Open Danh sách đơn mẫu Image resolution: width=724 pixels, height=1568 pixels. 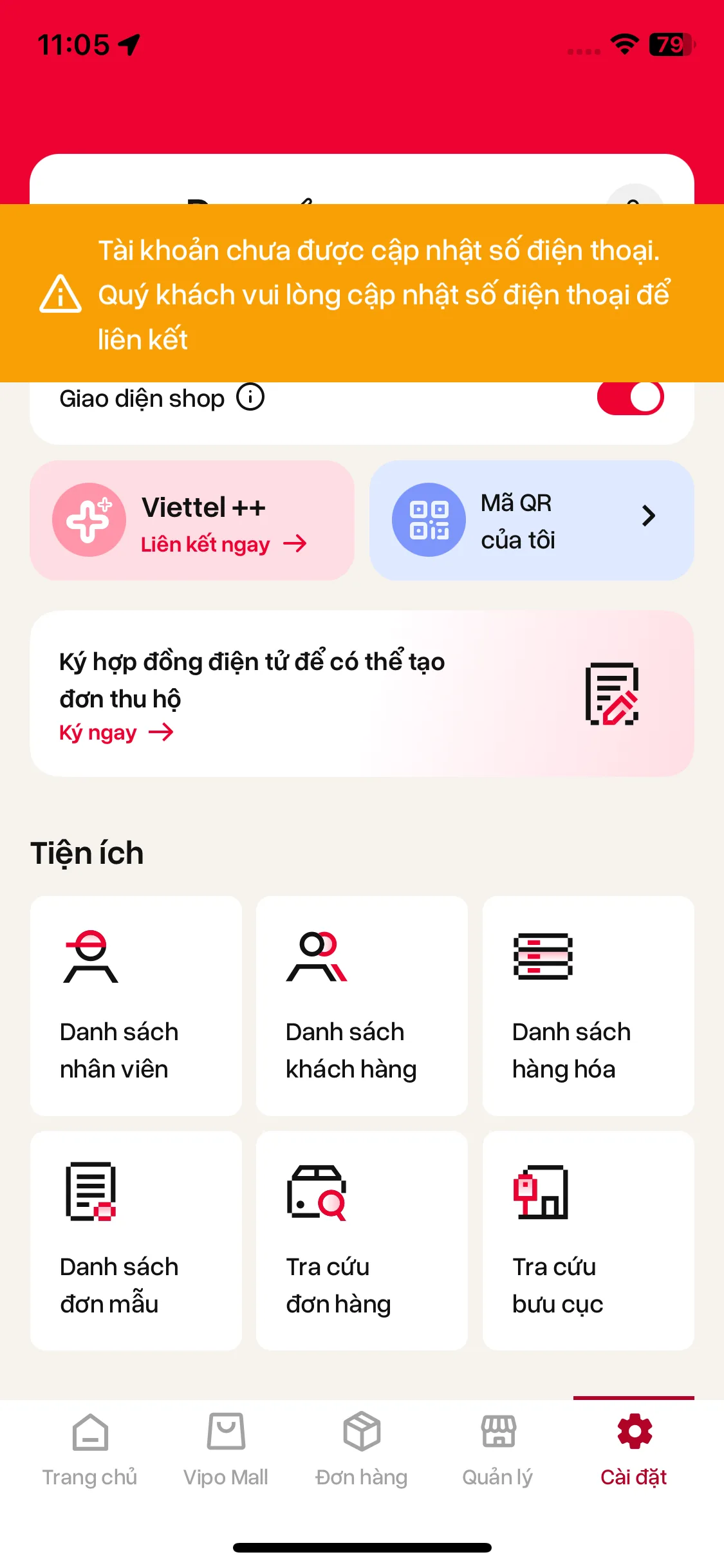point(136,1240)
